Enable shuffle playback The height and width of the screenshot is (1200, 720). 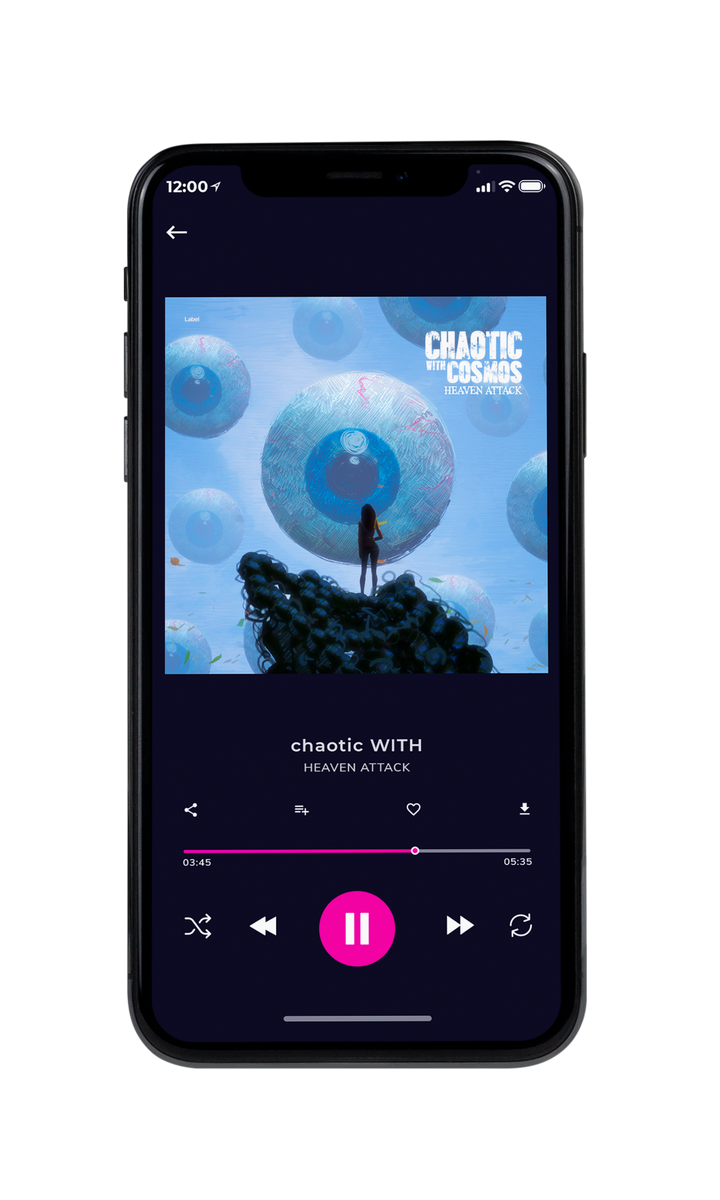pos(198,927)
